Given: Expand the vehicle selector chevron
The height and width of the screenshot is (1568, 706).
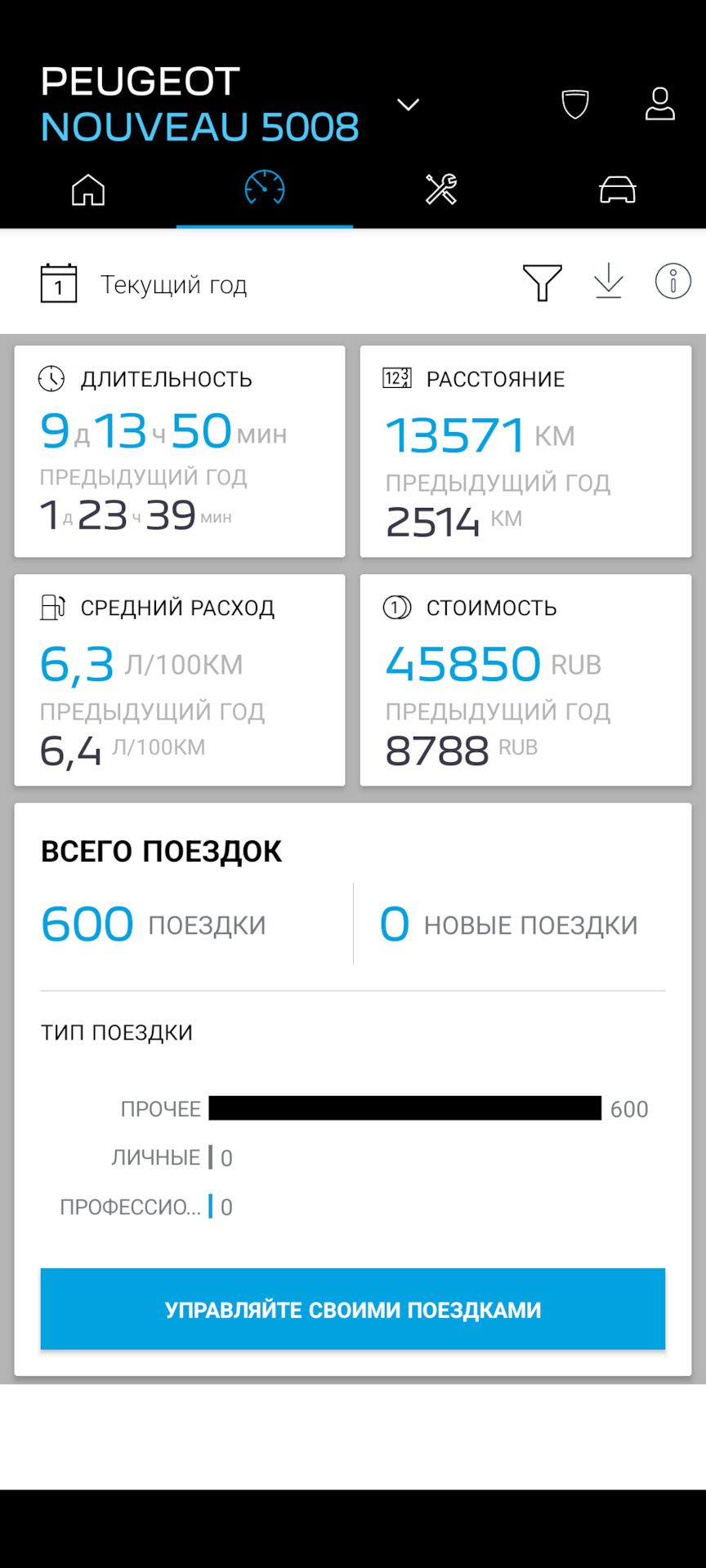Looking at the screenshot, I should [408, 105].
